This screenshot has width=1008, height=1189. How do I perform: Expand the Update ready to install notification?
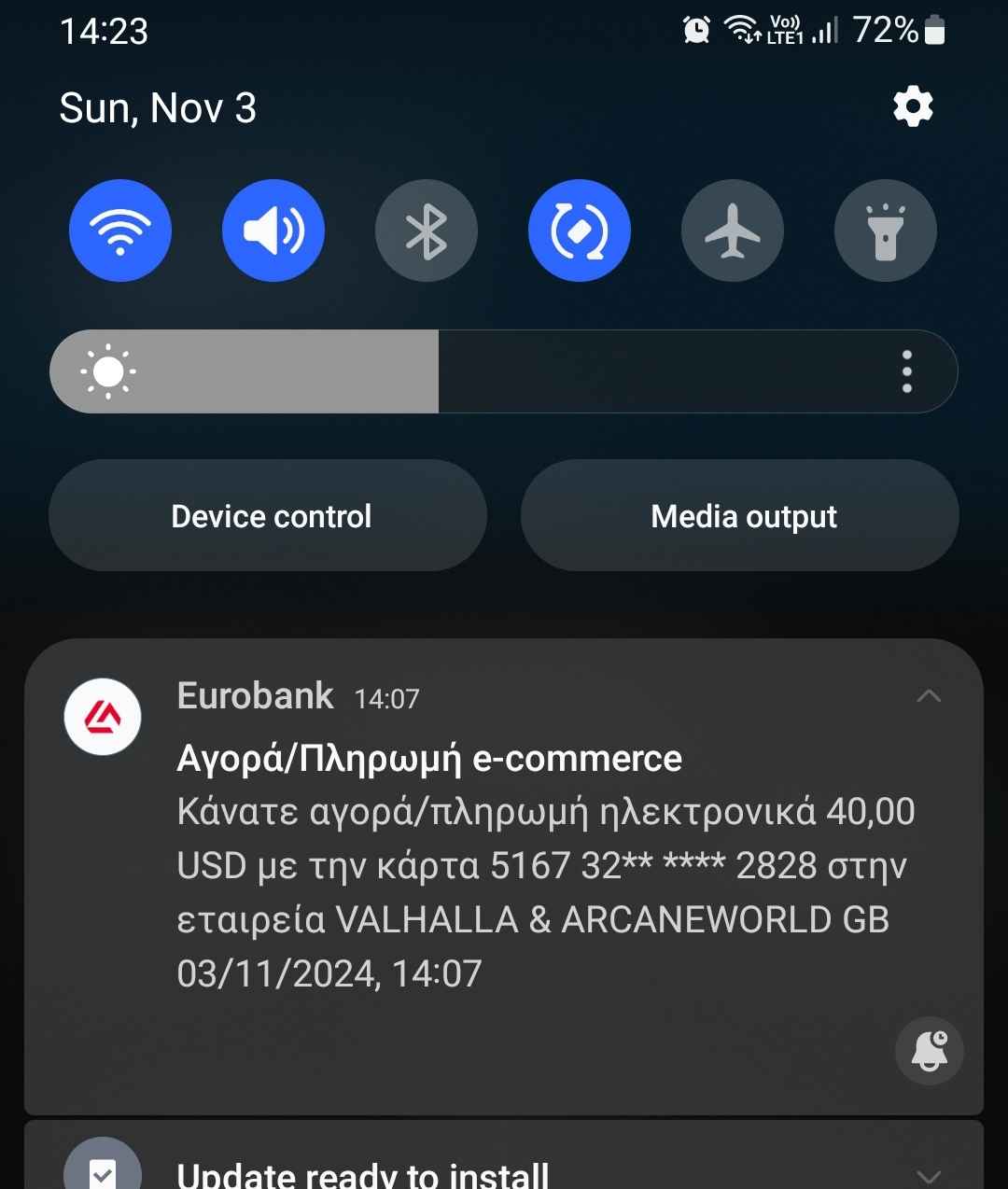(929, 1174)
